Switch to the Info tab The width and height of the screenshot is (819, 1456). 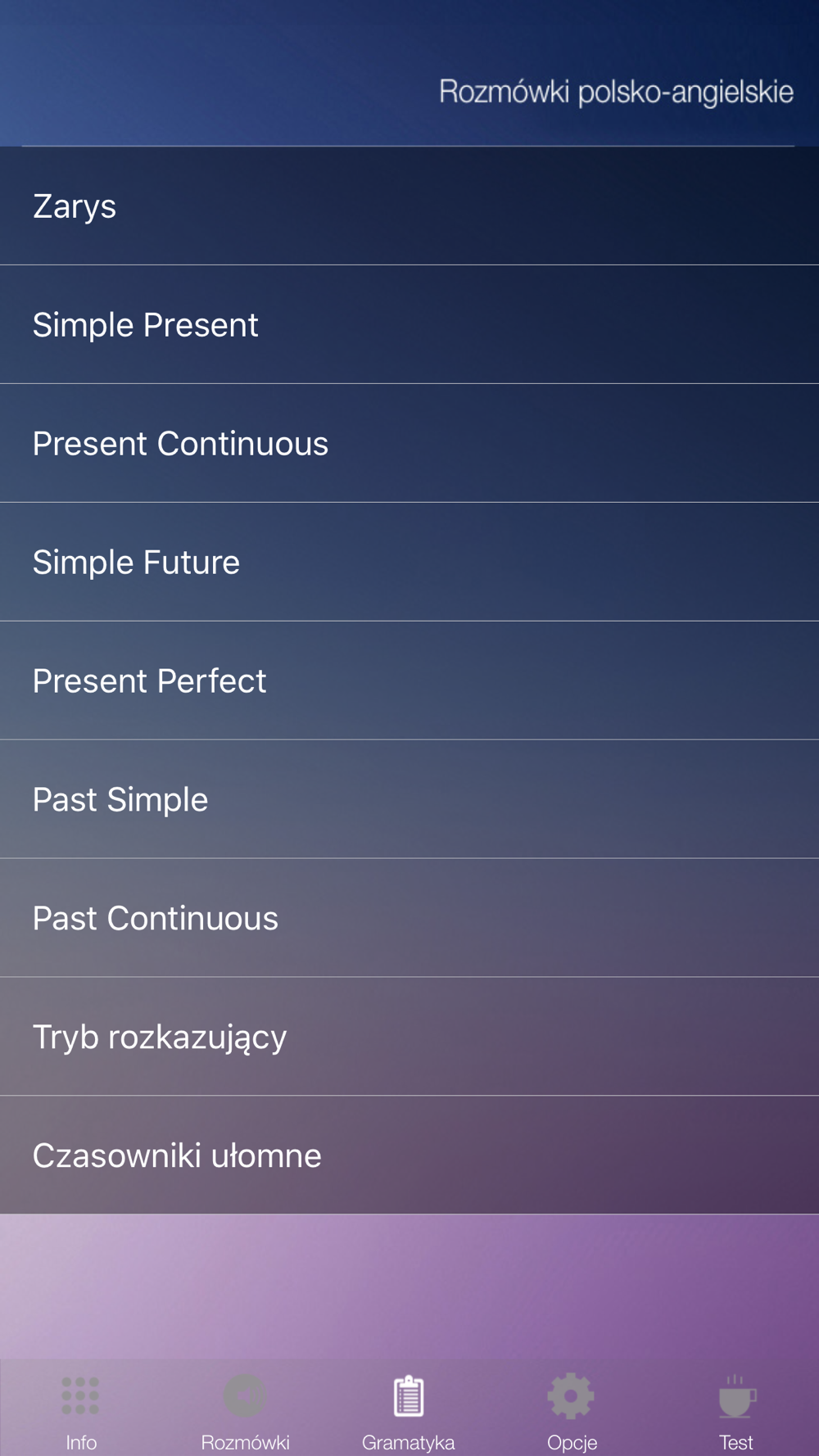81,1410
